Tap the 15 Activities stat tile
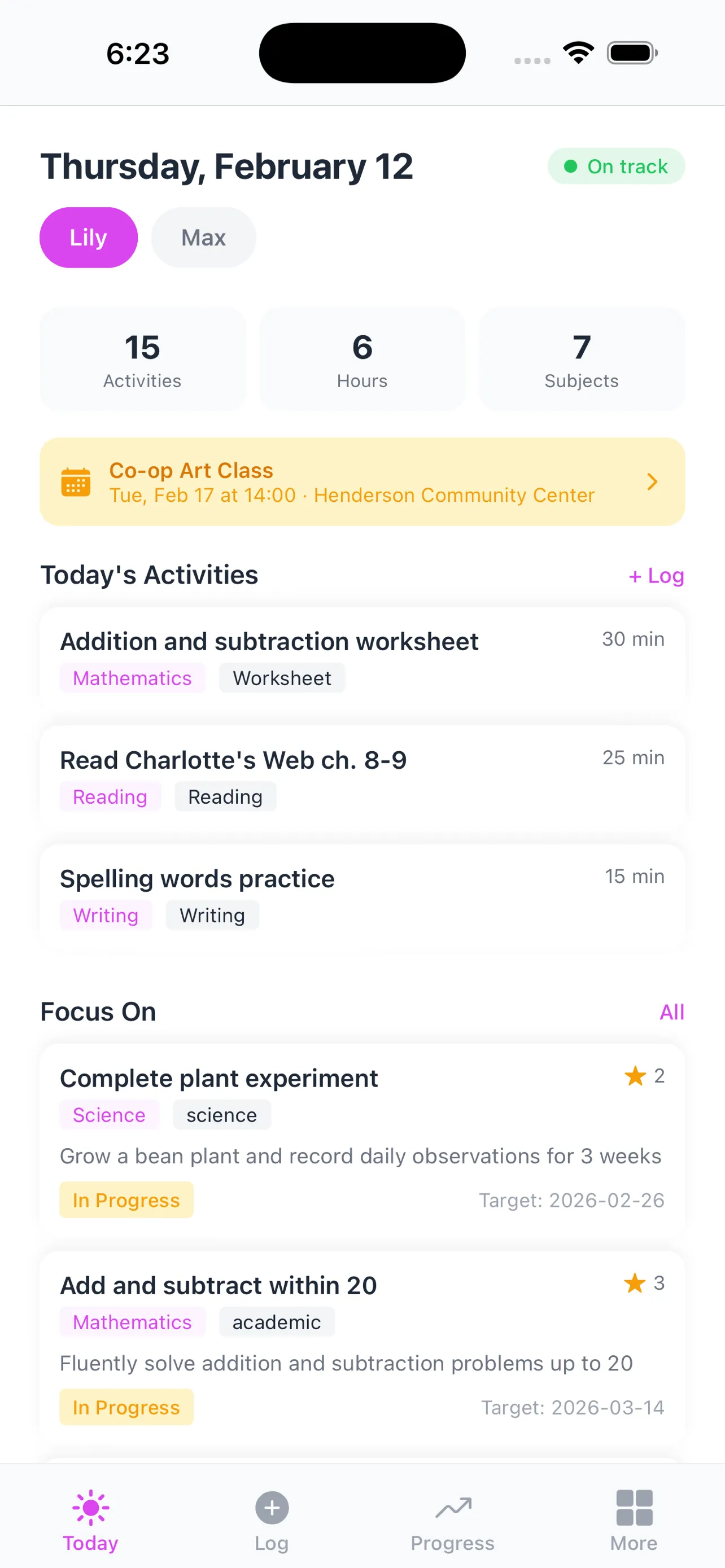This screenshot has width=725, height=1568. pyautogui.click(x=142, y=358)
